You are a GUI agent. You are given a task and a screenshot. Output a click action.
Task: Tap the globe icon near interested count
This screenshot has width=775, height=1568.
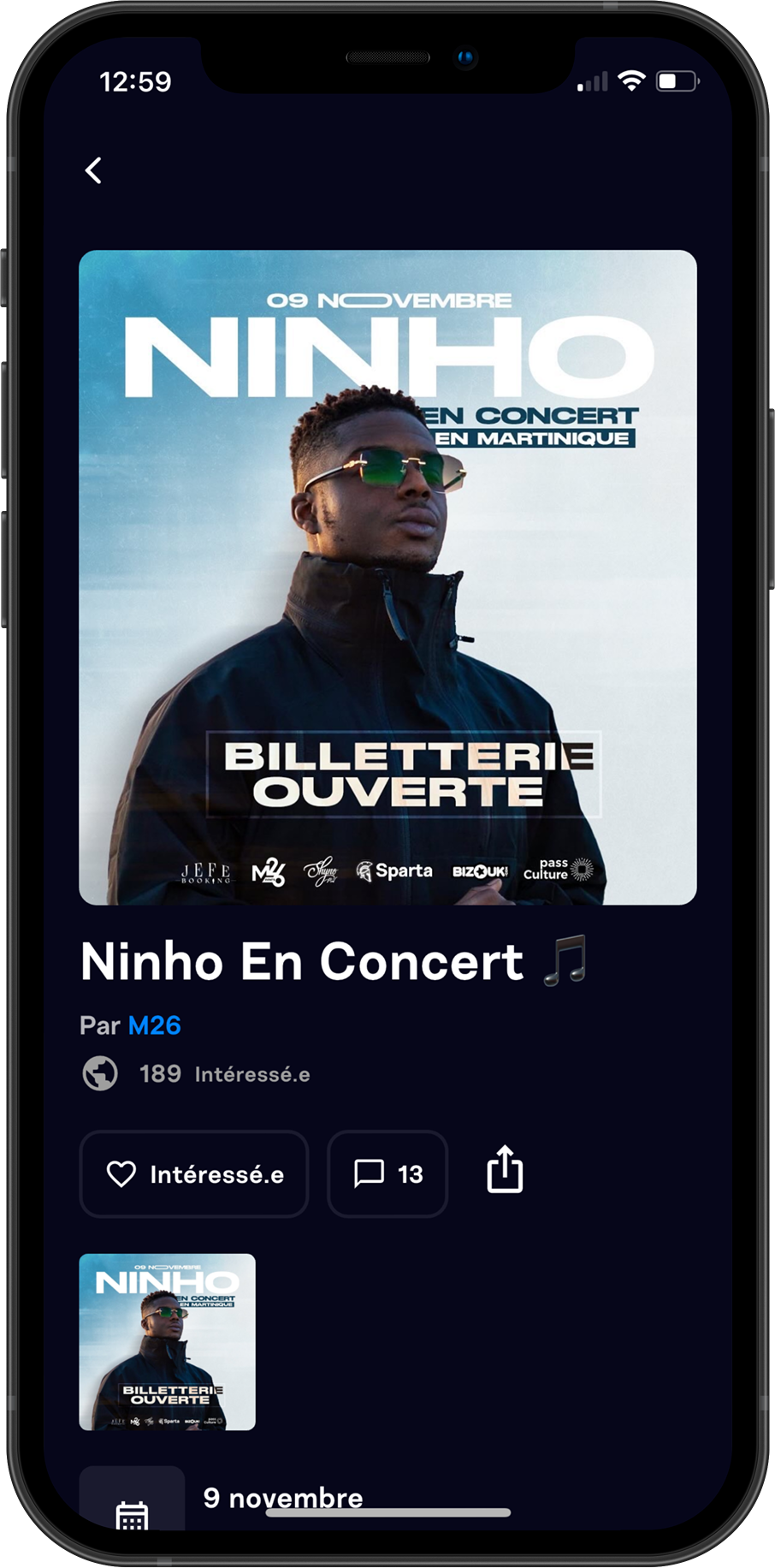pyautogui.click(x=102, y=1072)
